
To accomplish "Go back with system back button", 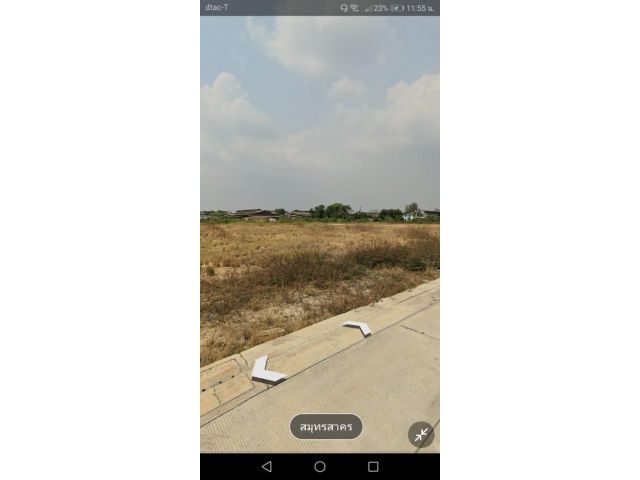I will click(266, 467).
